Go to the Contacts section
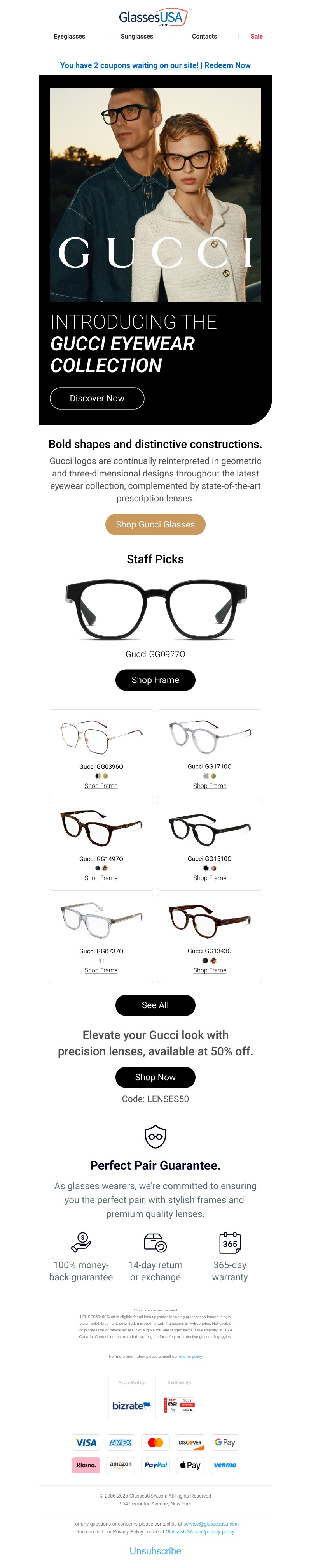This screenshot has height=1568, width=311. [204, 37]
